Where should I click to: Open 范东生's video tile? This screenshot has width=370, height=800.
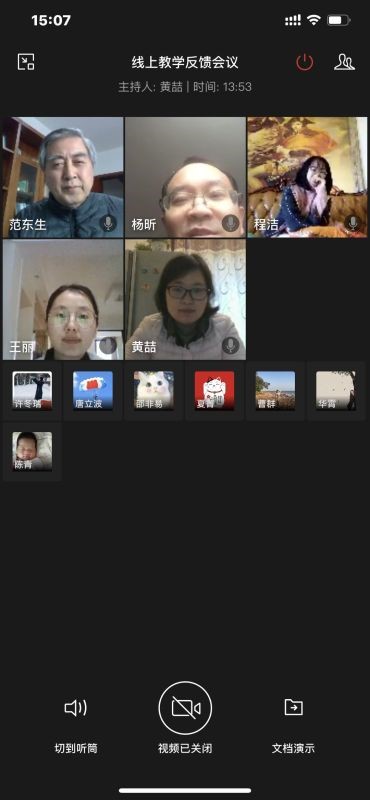63,178
